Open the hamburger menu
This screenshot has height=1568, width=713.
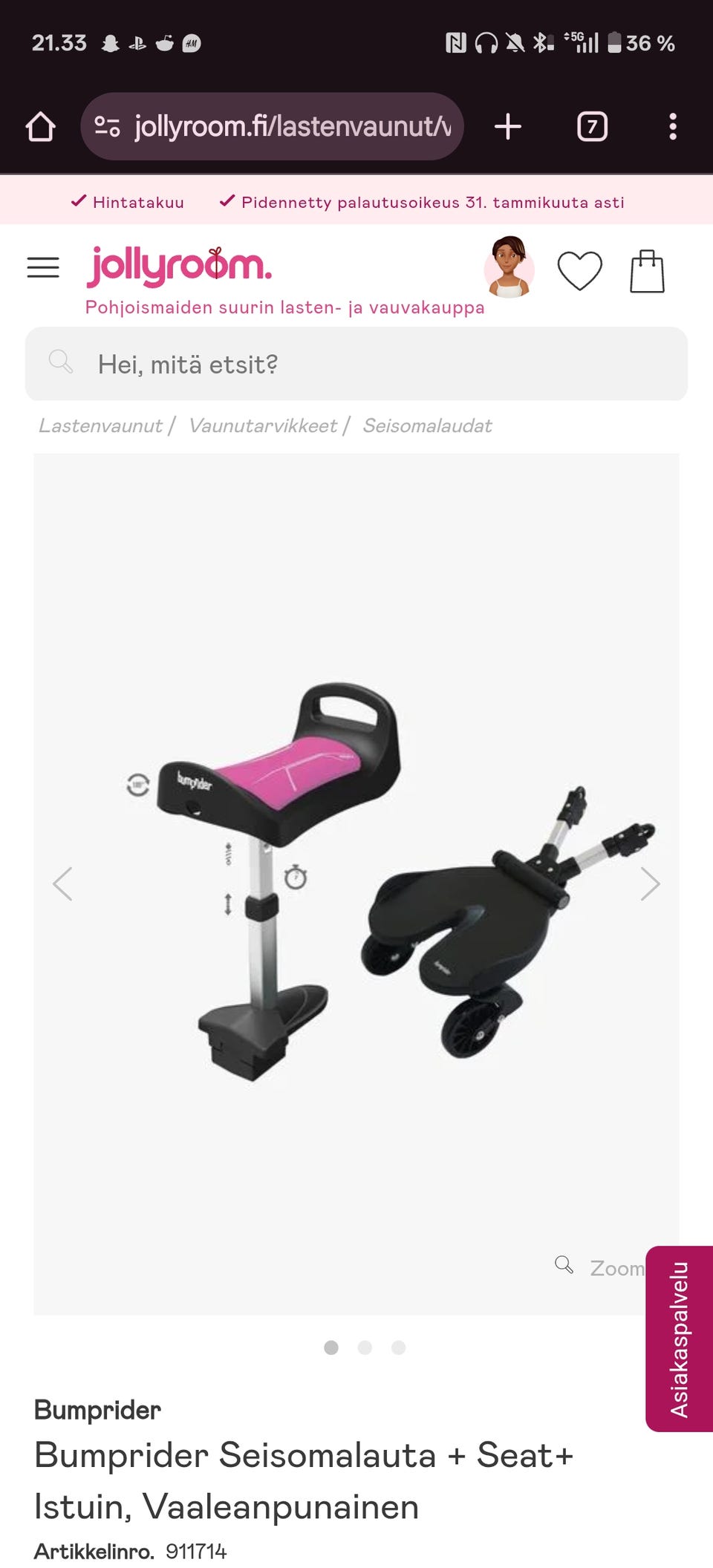[x=43, y=267]
